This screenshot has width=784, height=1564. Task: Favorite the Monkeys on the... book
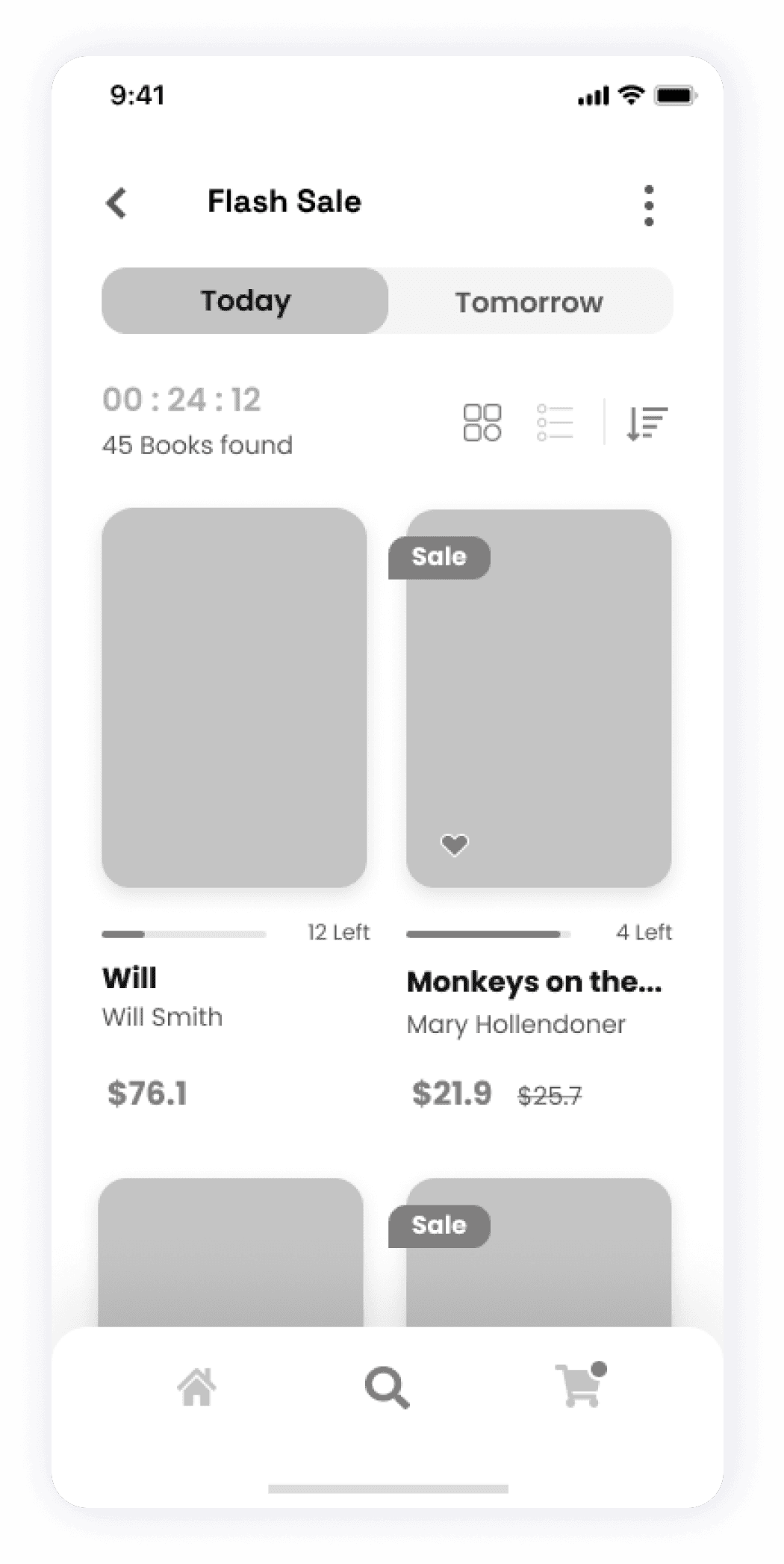pyautogui.click(x=454, y=845)
